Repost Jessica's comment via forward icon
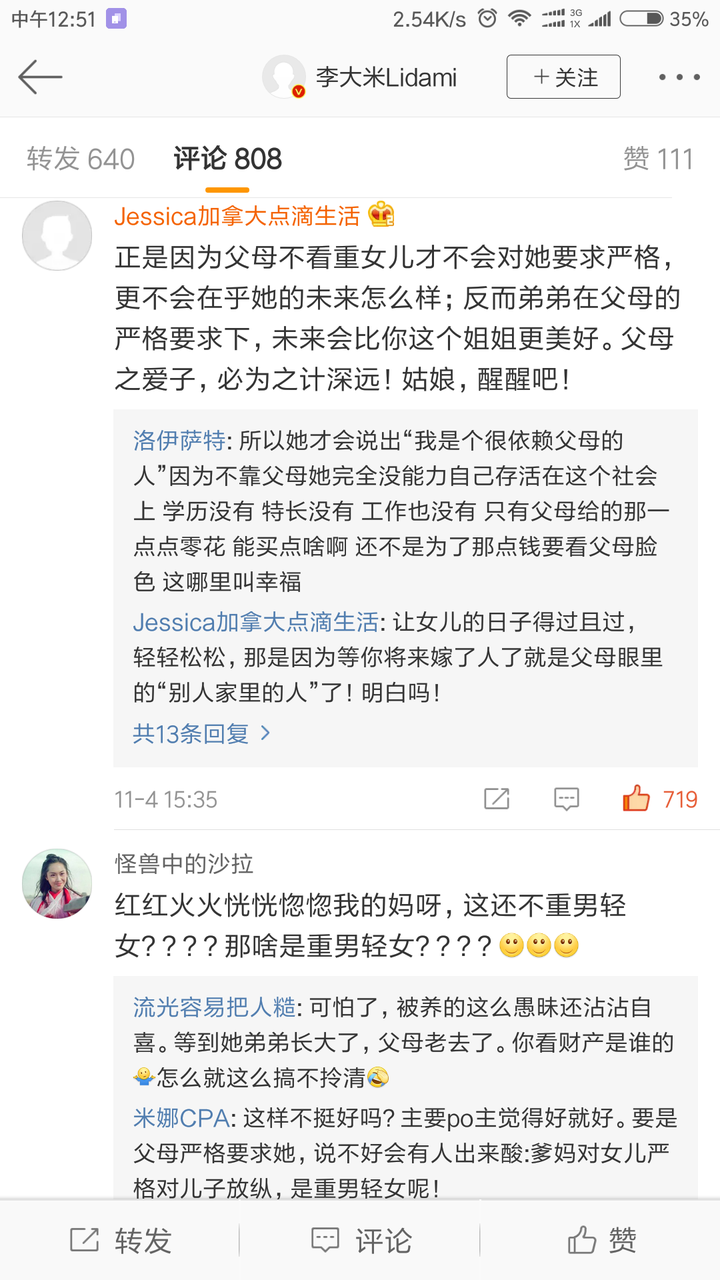 click(x=496, y=798)
